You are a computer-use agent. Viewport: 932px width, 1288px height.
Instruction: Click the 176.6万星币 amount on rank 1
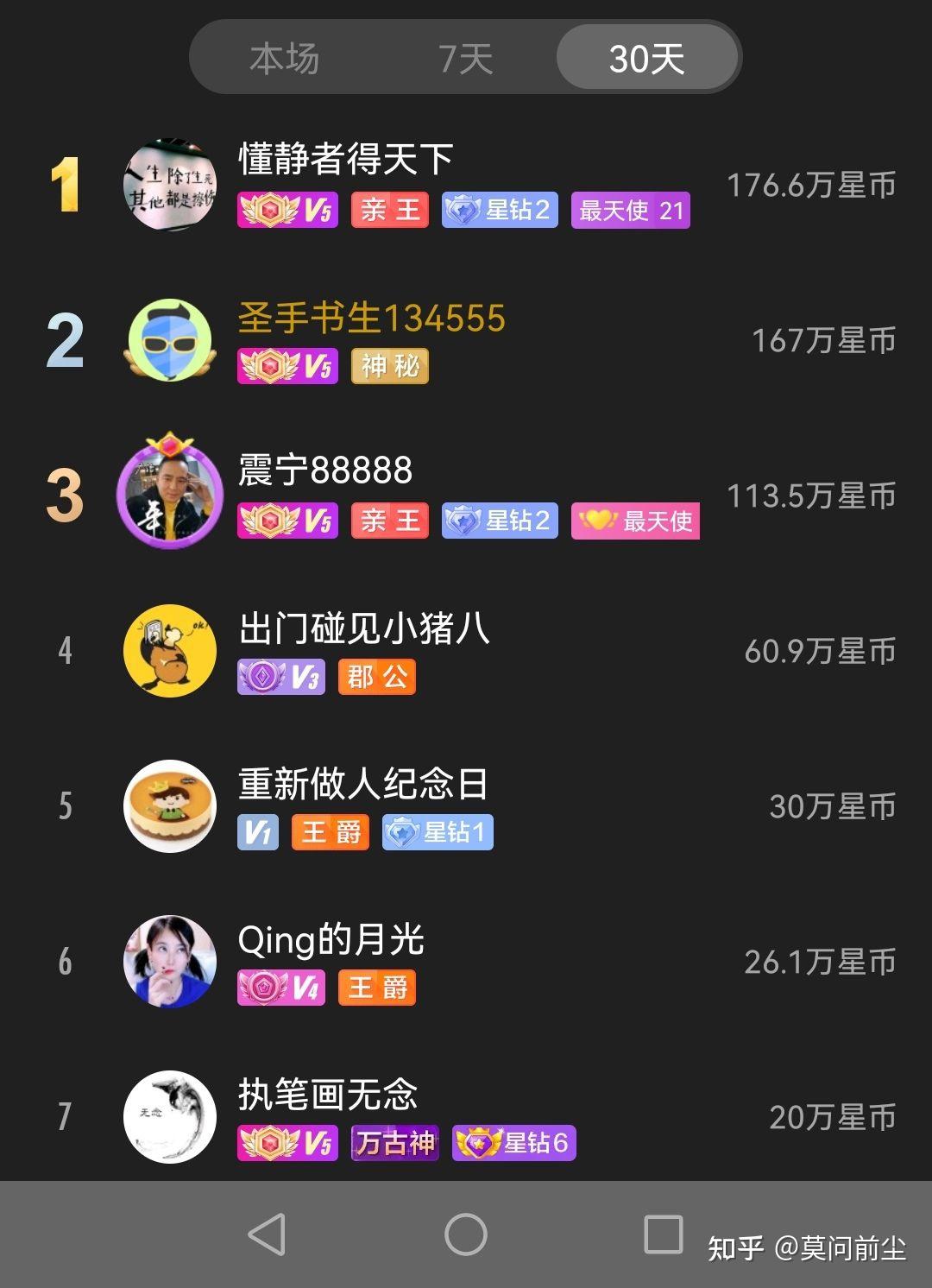point(812,185)
